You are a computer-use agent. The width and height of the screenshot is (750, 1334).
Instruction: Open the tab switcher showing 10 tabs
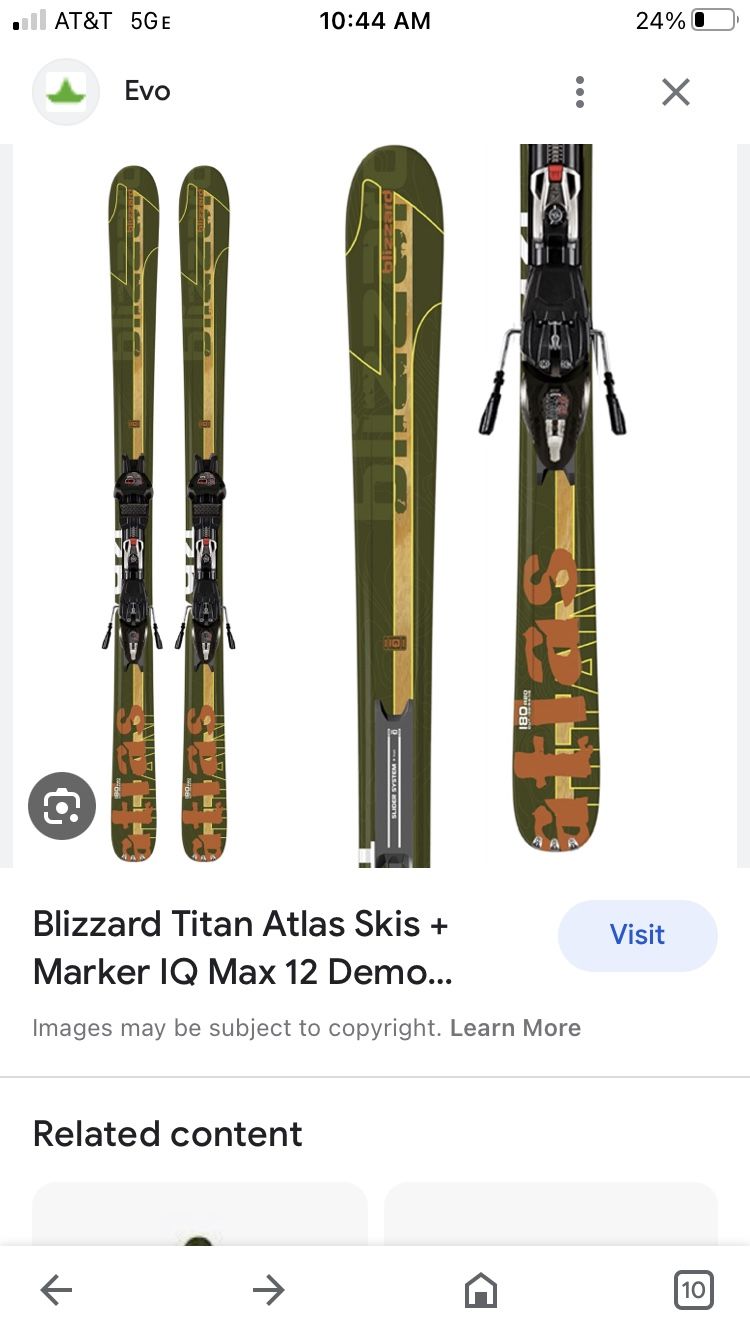[693, 1290]
